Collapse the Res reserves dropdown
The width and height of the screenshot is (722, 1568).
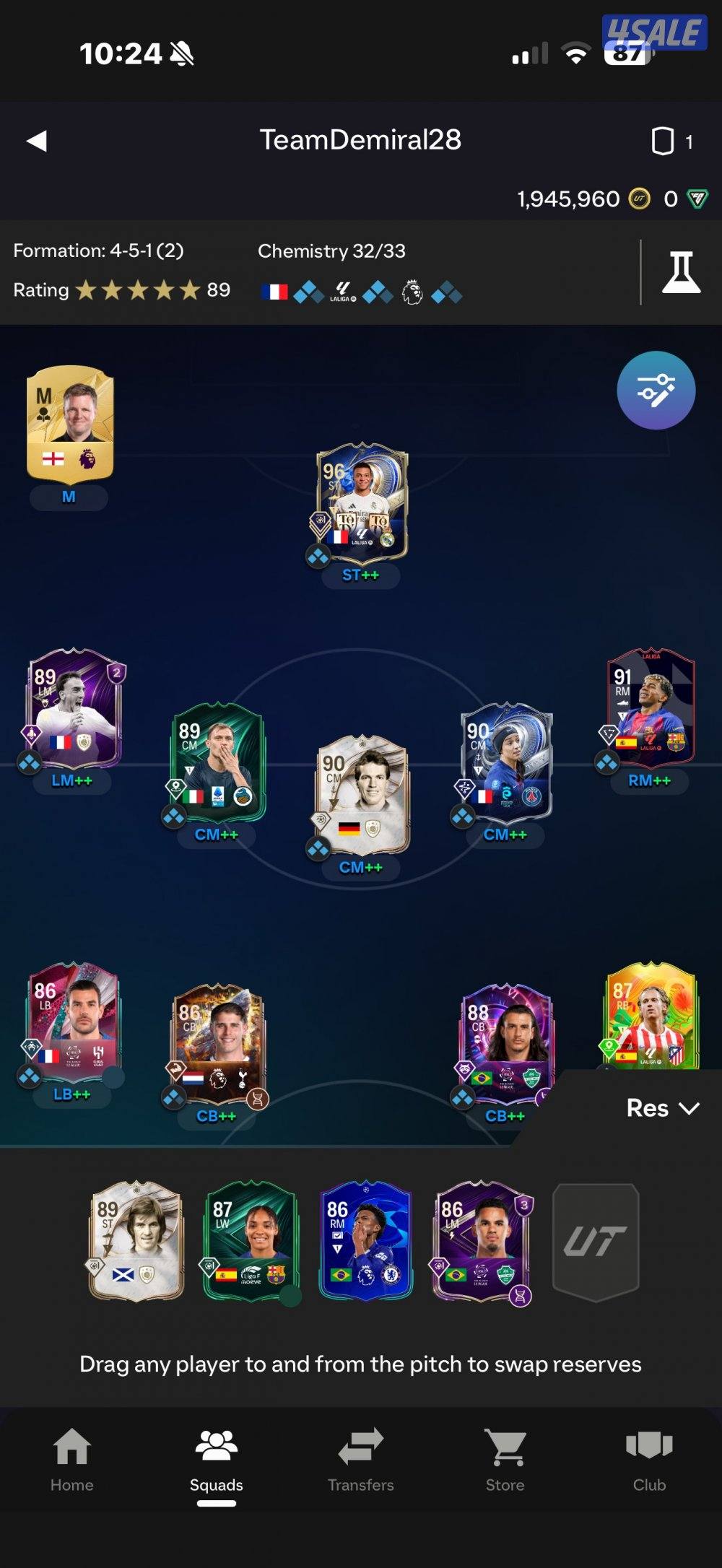pos(662,1108)
